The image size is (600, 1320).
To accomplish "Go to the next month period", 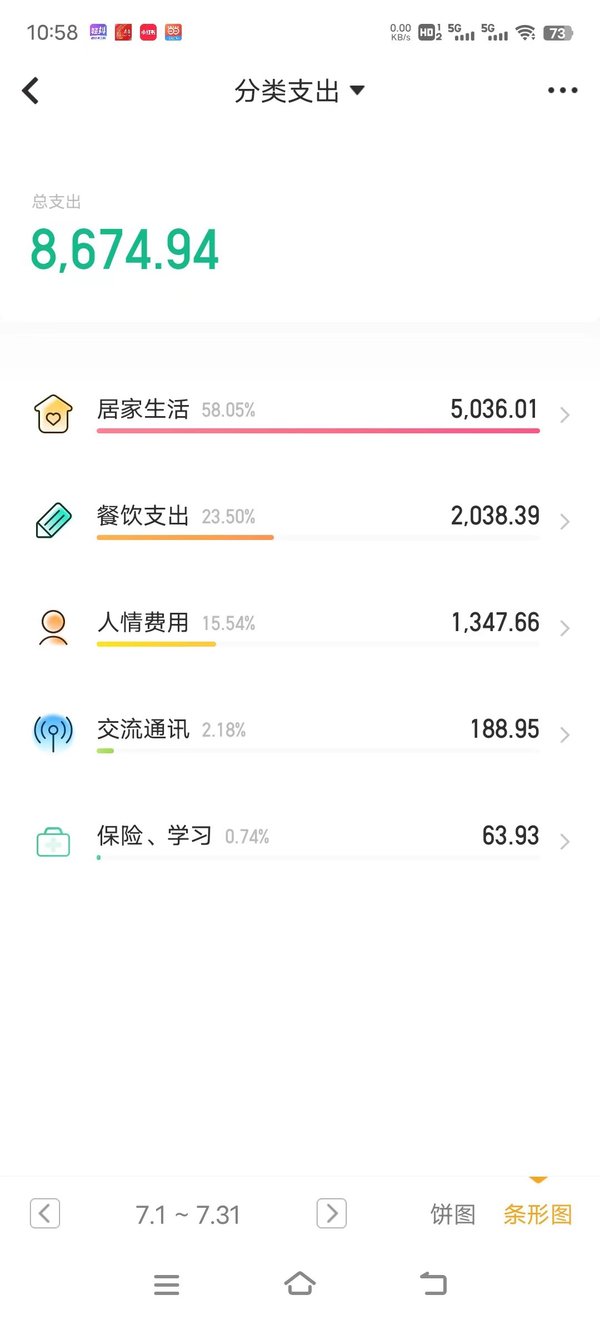I will (331, 1214).
